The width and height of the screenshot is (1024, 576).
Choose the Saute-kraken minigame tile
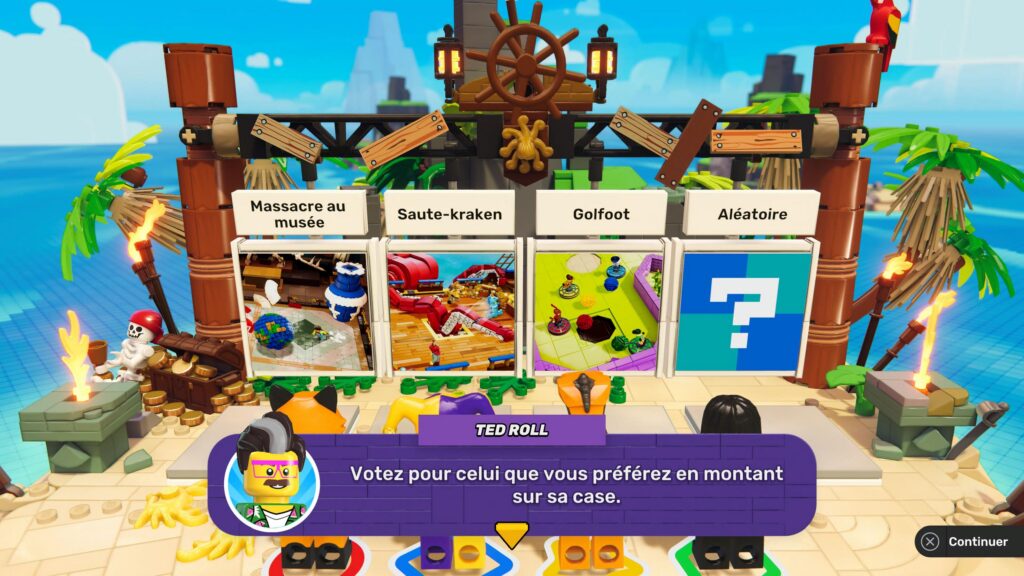click(451, 308)
